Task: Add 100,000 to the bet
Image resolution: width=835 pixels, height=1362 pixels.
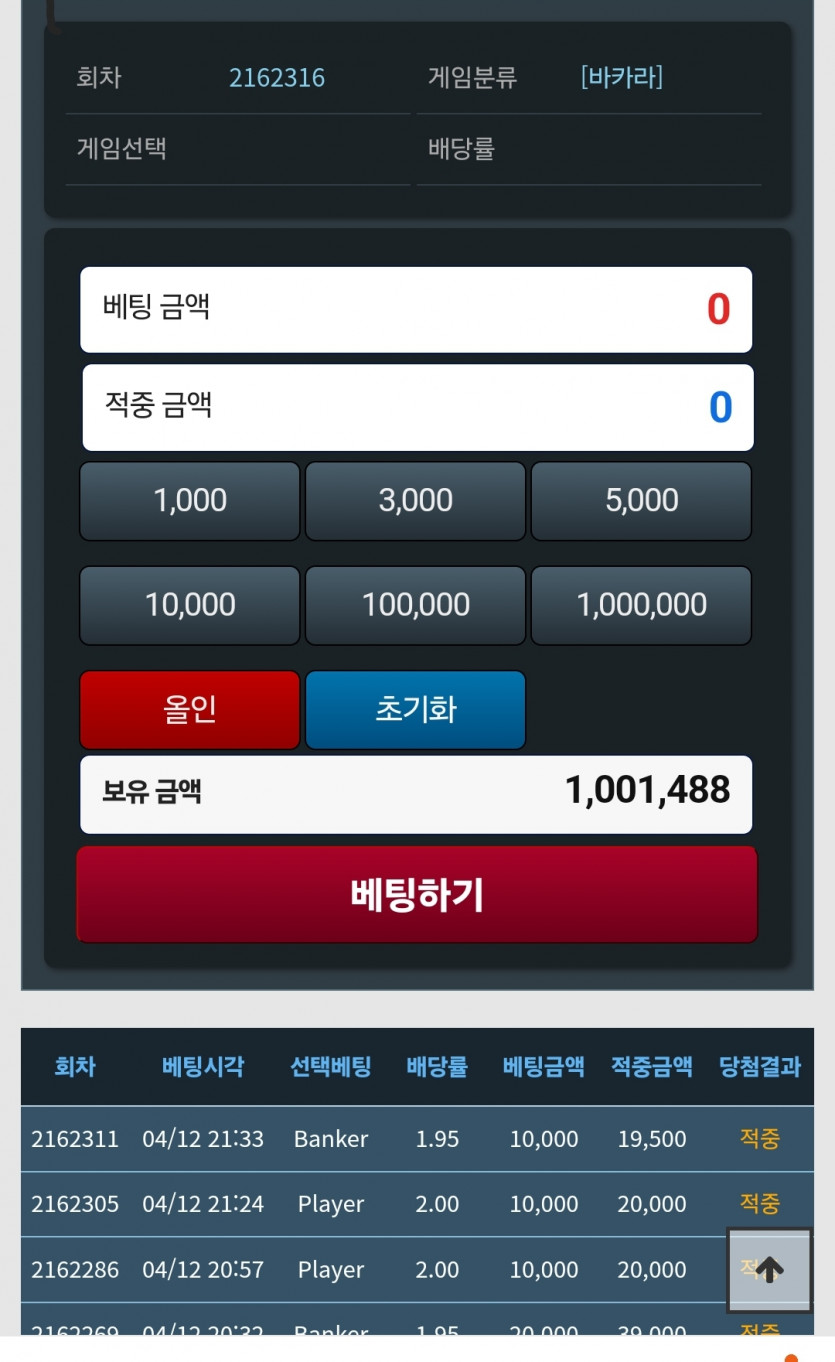Action: (x=415, y=605)
